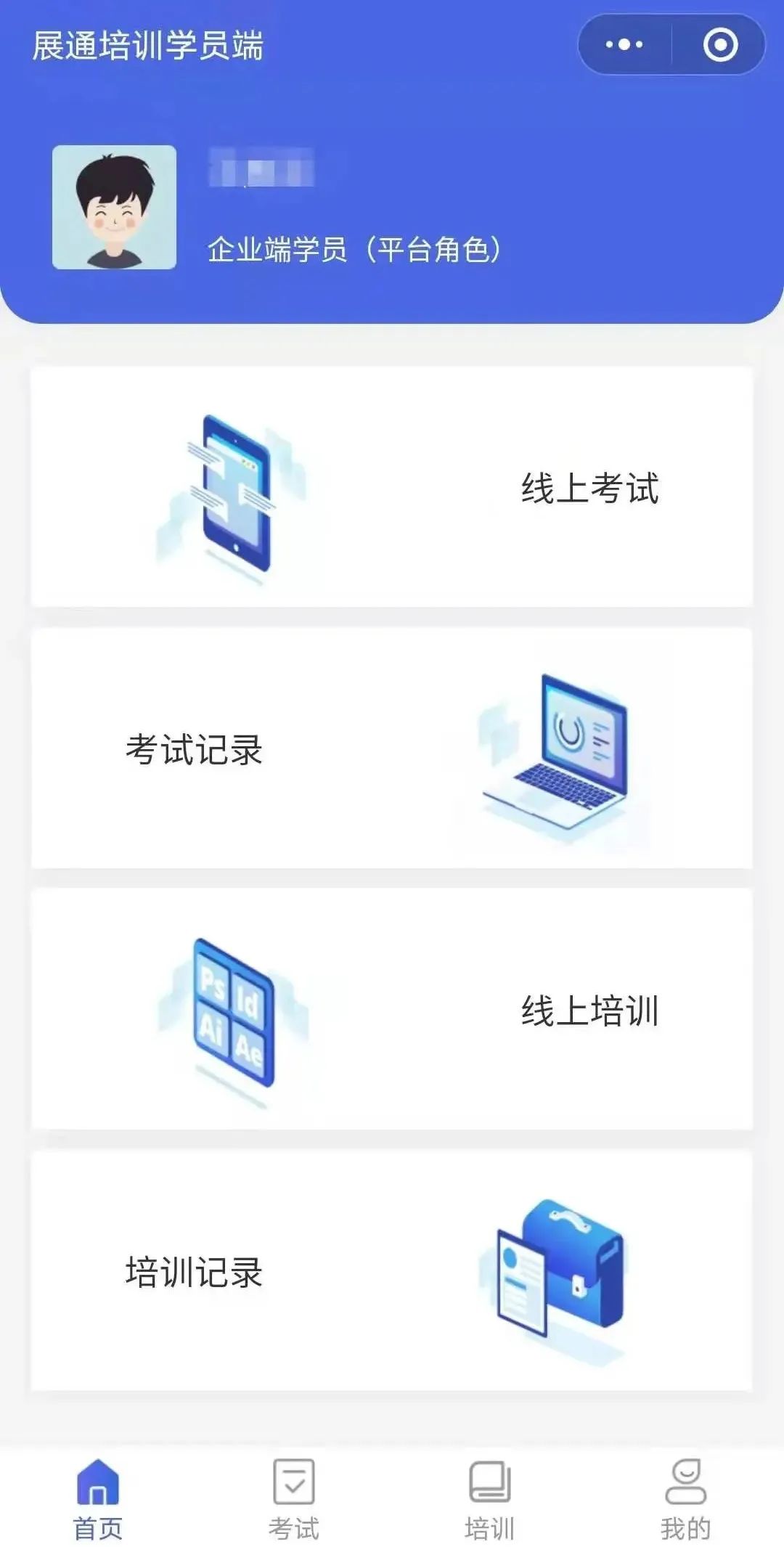Open the mini program more-options menu
This screenshot has width=784, height=1547.
click(x=624, y=45)
